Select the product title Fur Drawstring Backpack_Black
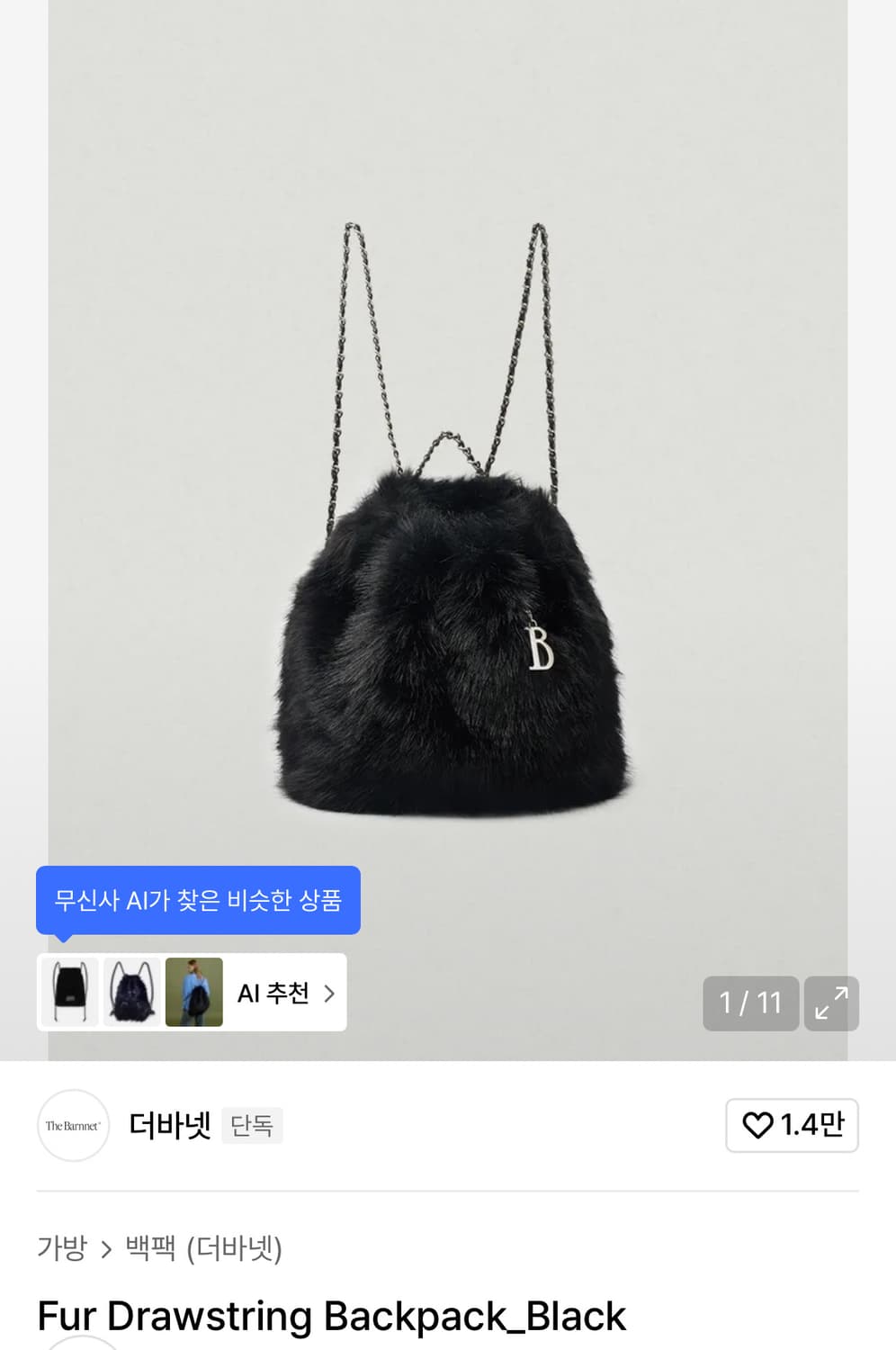The width and height of the screenshot is (896, 1350). pos(330,1315)
